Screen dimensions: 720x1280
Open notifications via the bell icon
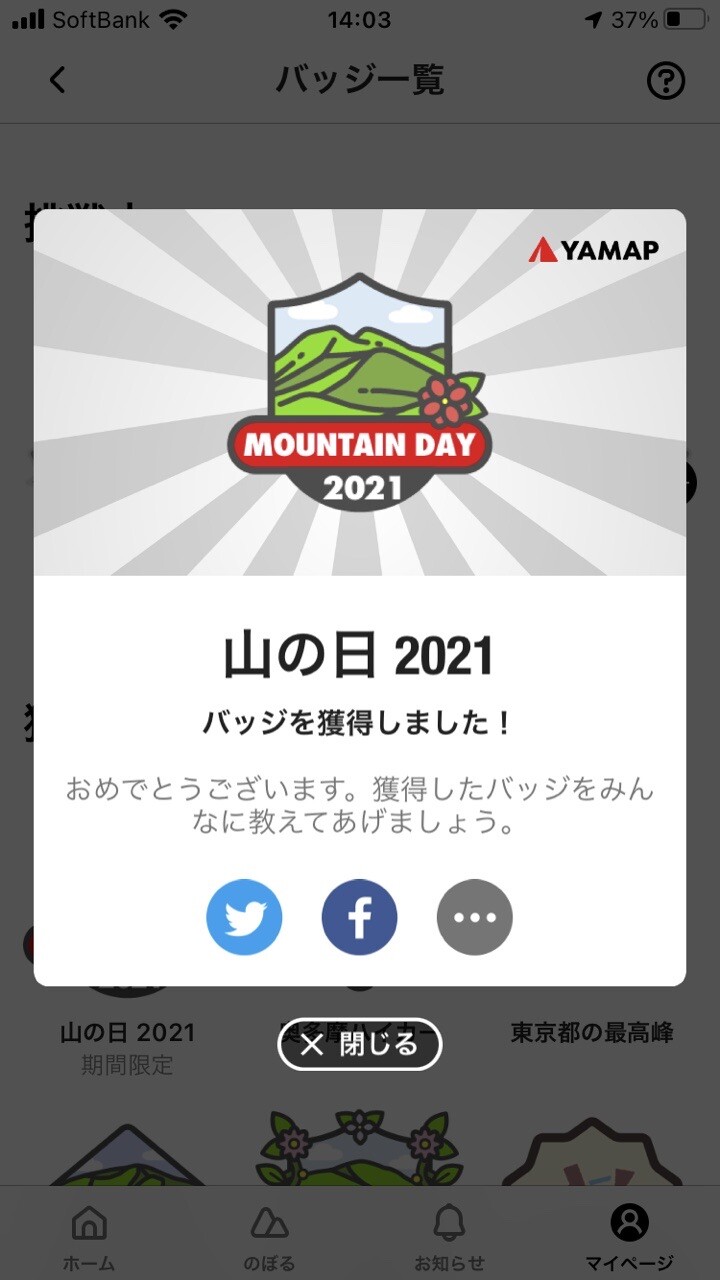(448, 1222)
